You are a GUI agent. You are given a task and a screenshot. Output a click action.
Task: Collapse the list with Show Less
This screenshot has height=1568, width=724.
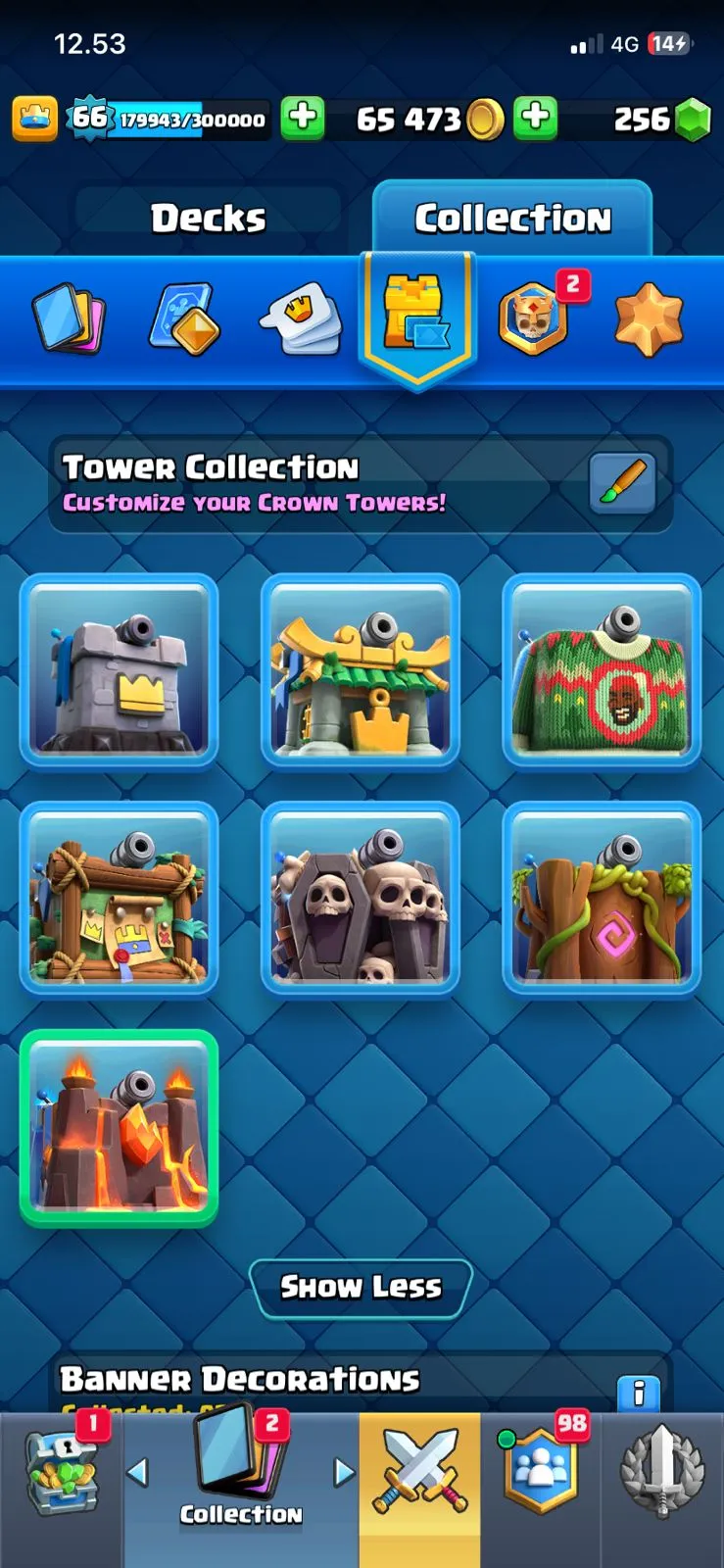[361, 1287]
